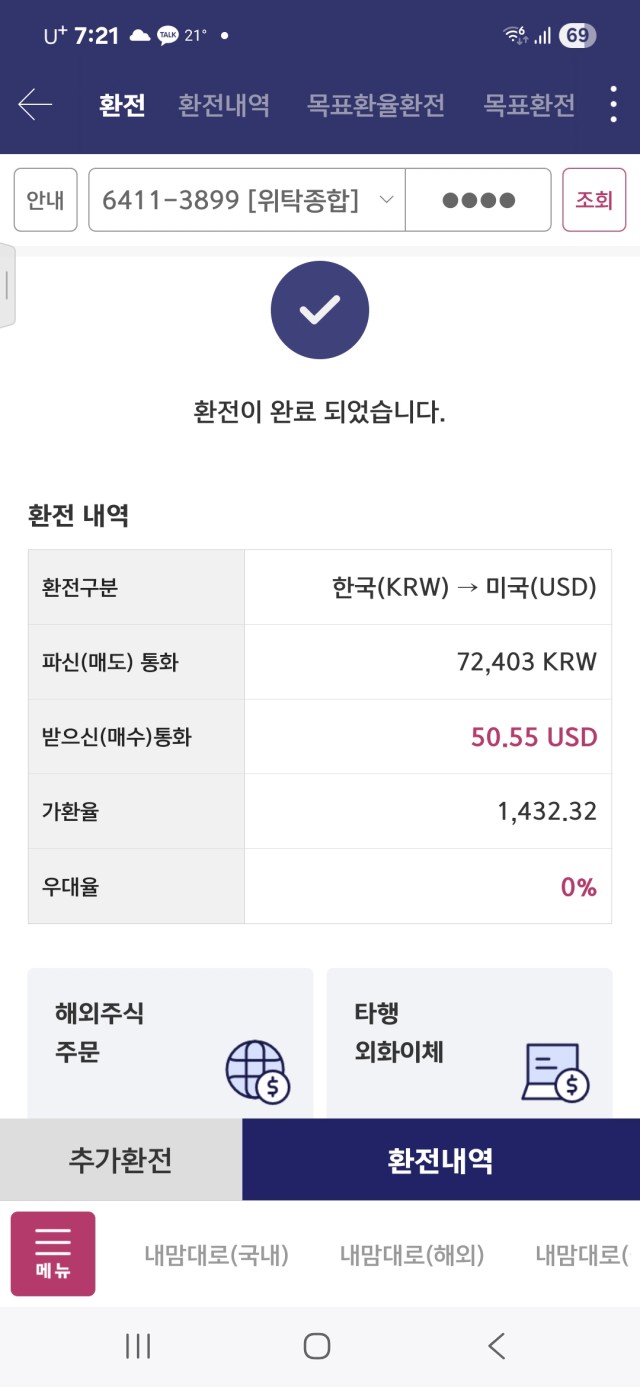The image size is (640, 1387).
Task: Switch to the 목표환율환전 tab
Action: click(x=376, y=105)
